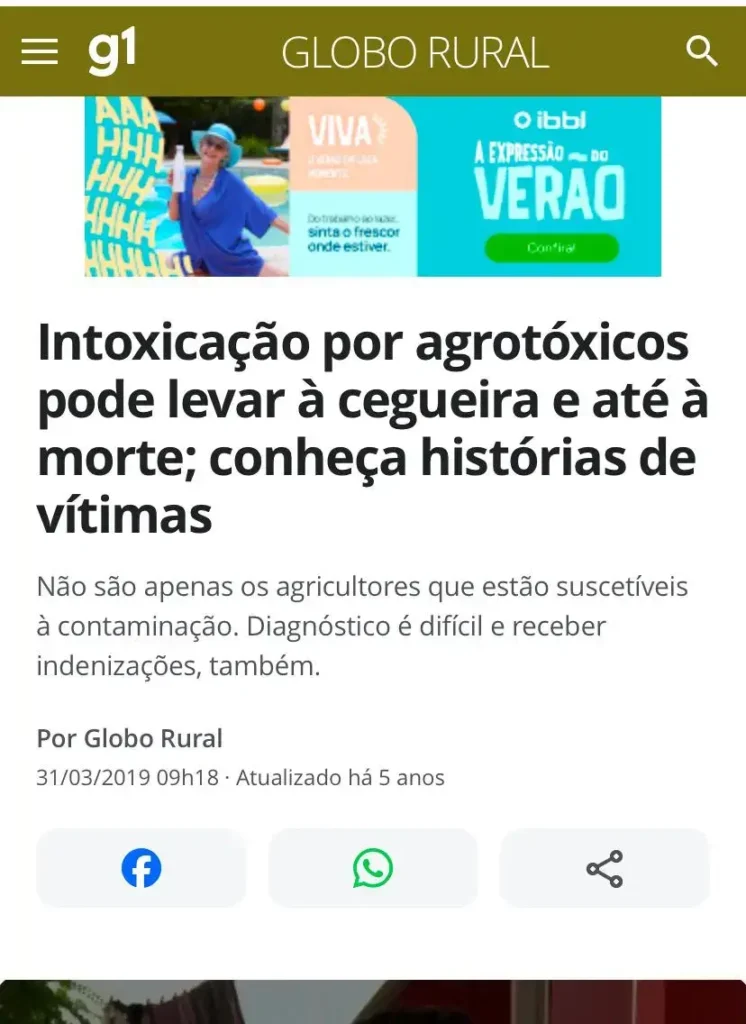Open the hamburger navigation menu
This screenshot has height=1024, width=746.
pos(40,52)
